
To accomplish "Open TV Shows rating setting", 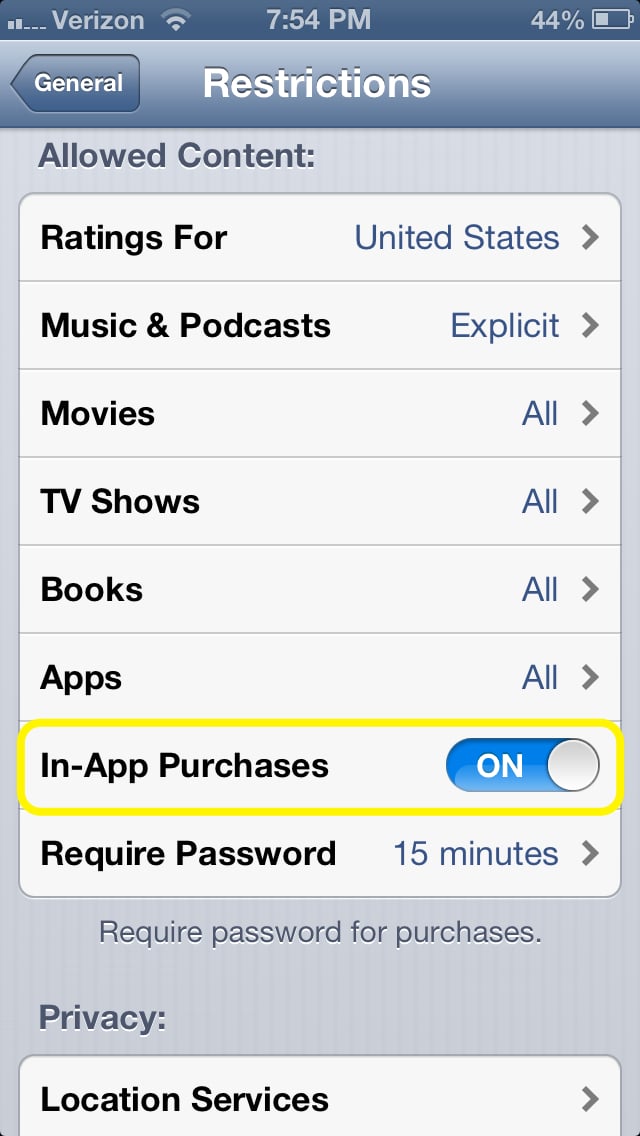I will click(320, 502).
